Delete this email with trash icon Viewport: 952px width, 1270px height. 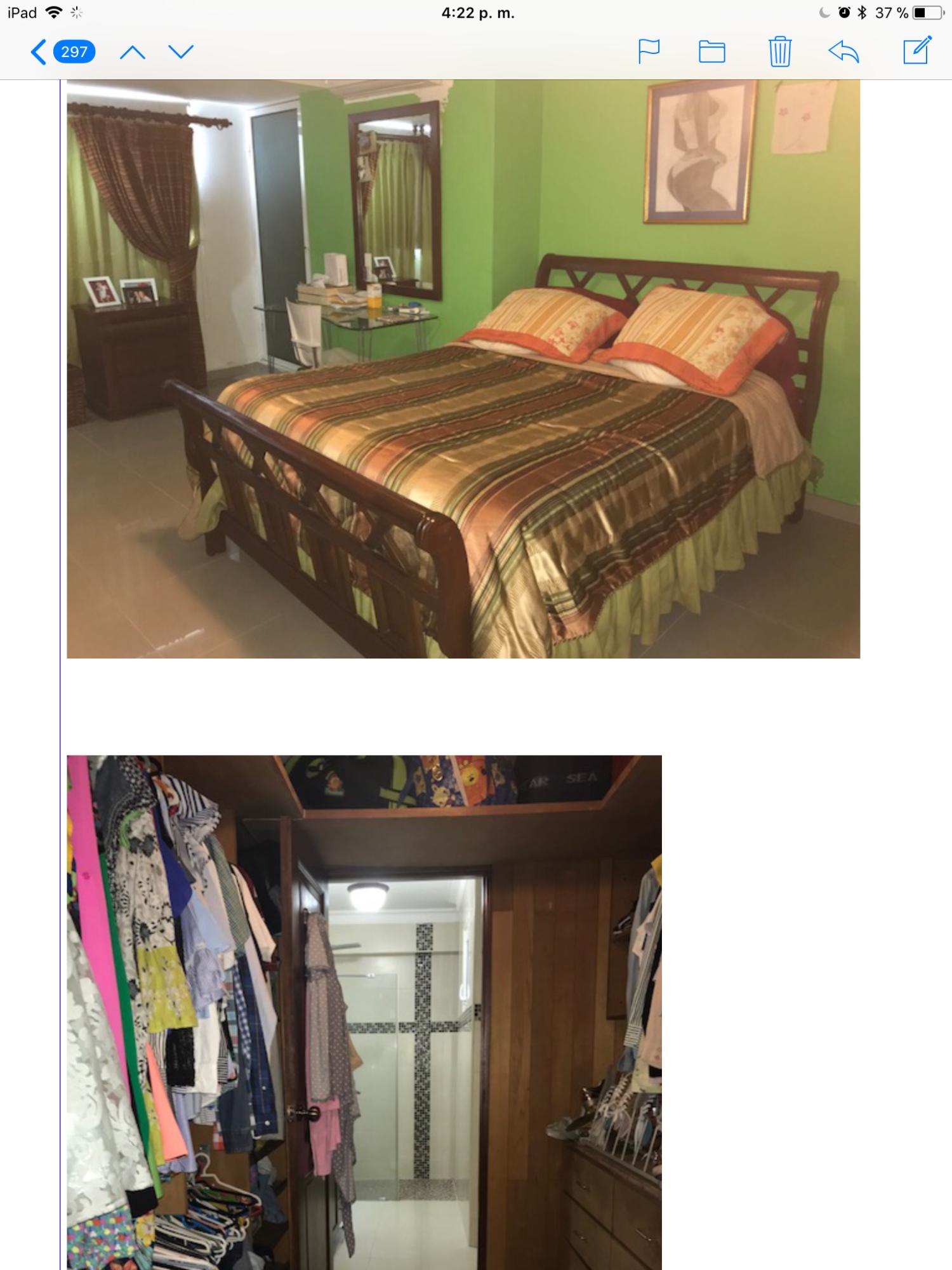pos(779,51)
